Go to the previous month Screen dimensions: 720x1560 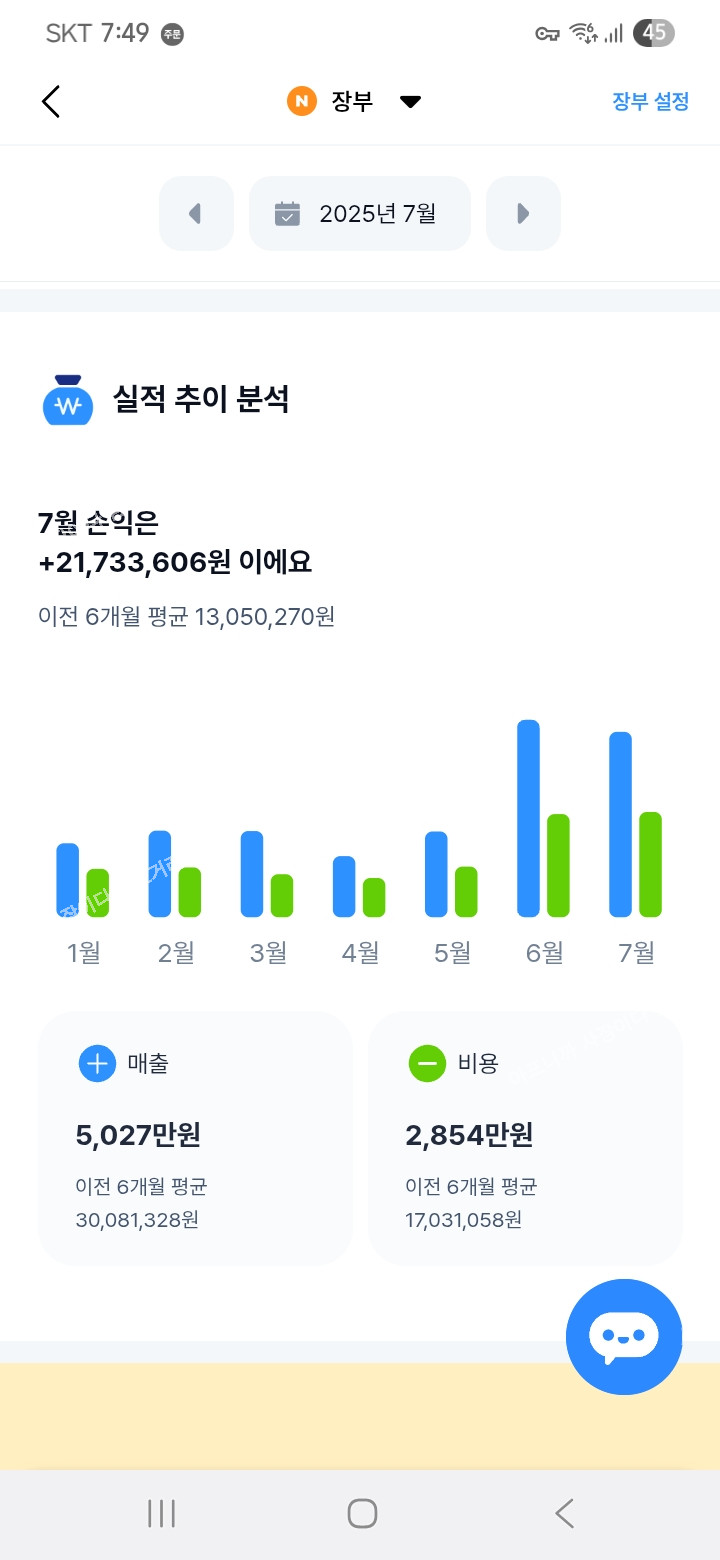[196, 213]
